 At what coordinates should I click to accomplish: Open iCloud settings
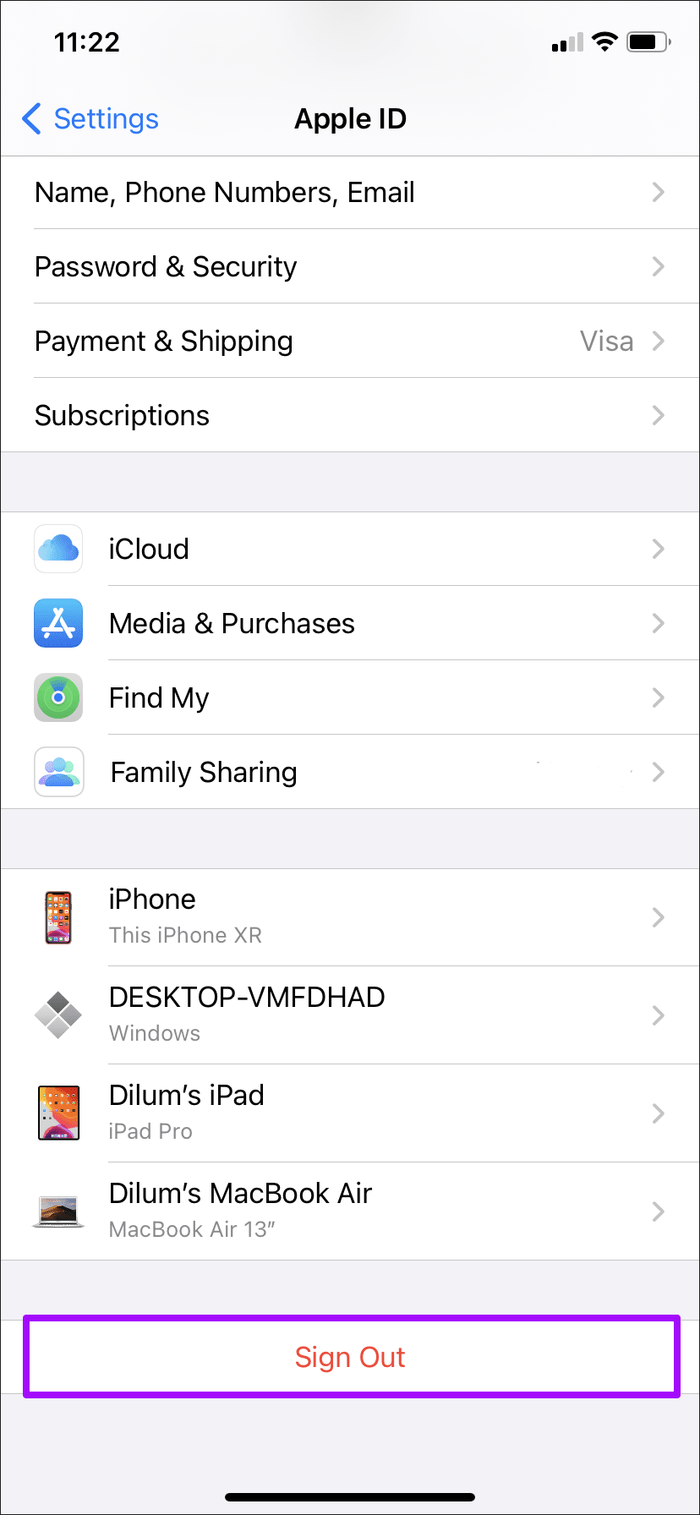[350, 549]
